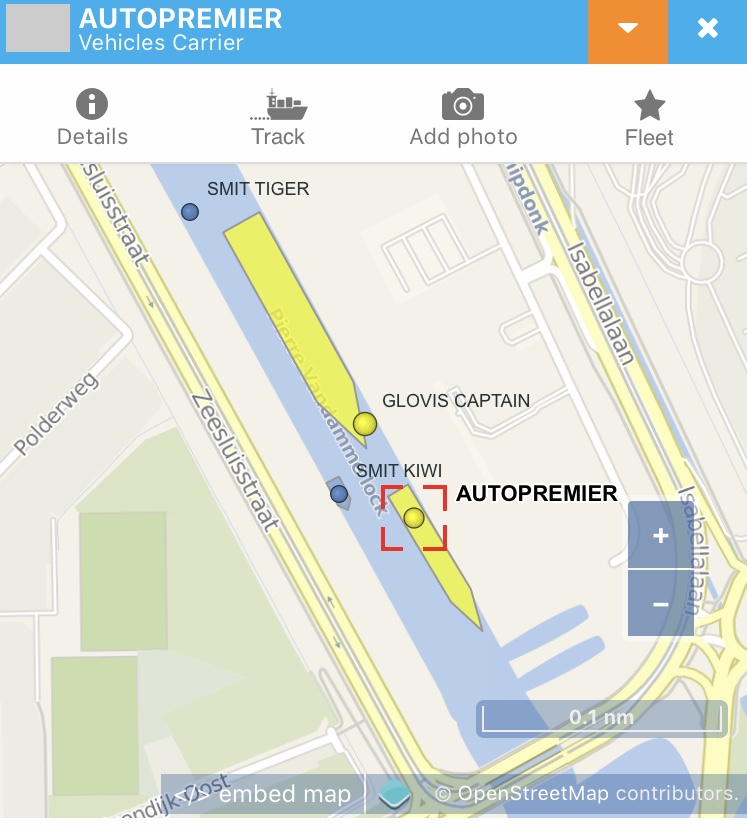
Task: Expand the orange dropdown arrow
Action: 627,29
